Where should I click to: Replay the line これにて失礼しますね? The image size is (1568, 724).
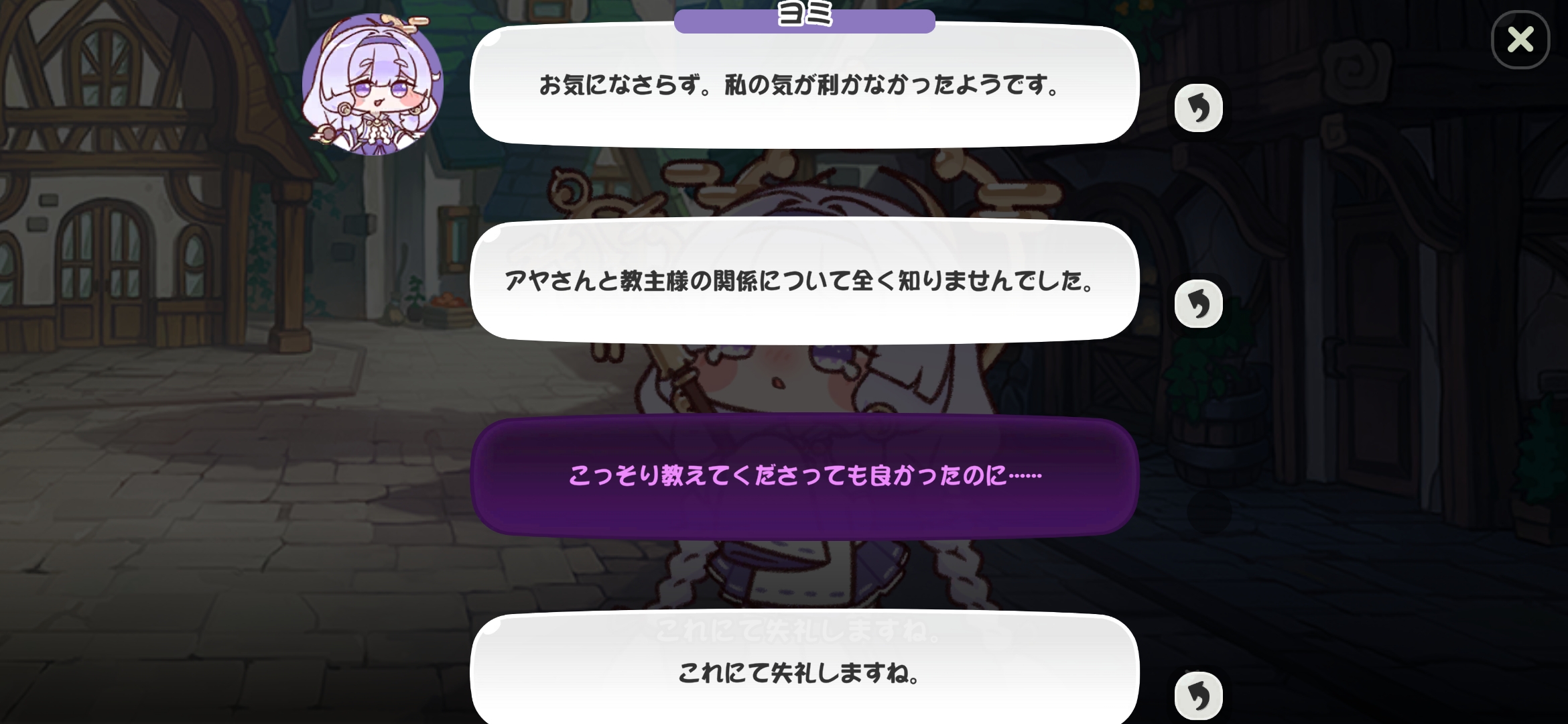coord(1198,695)
